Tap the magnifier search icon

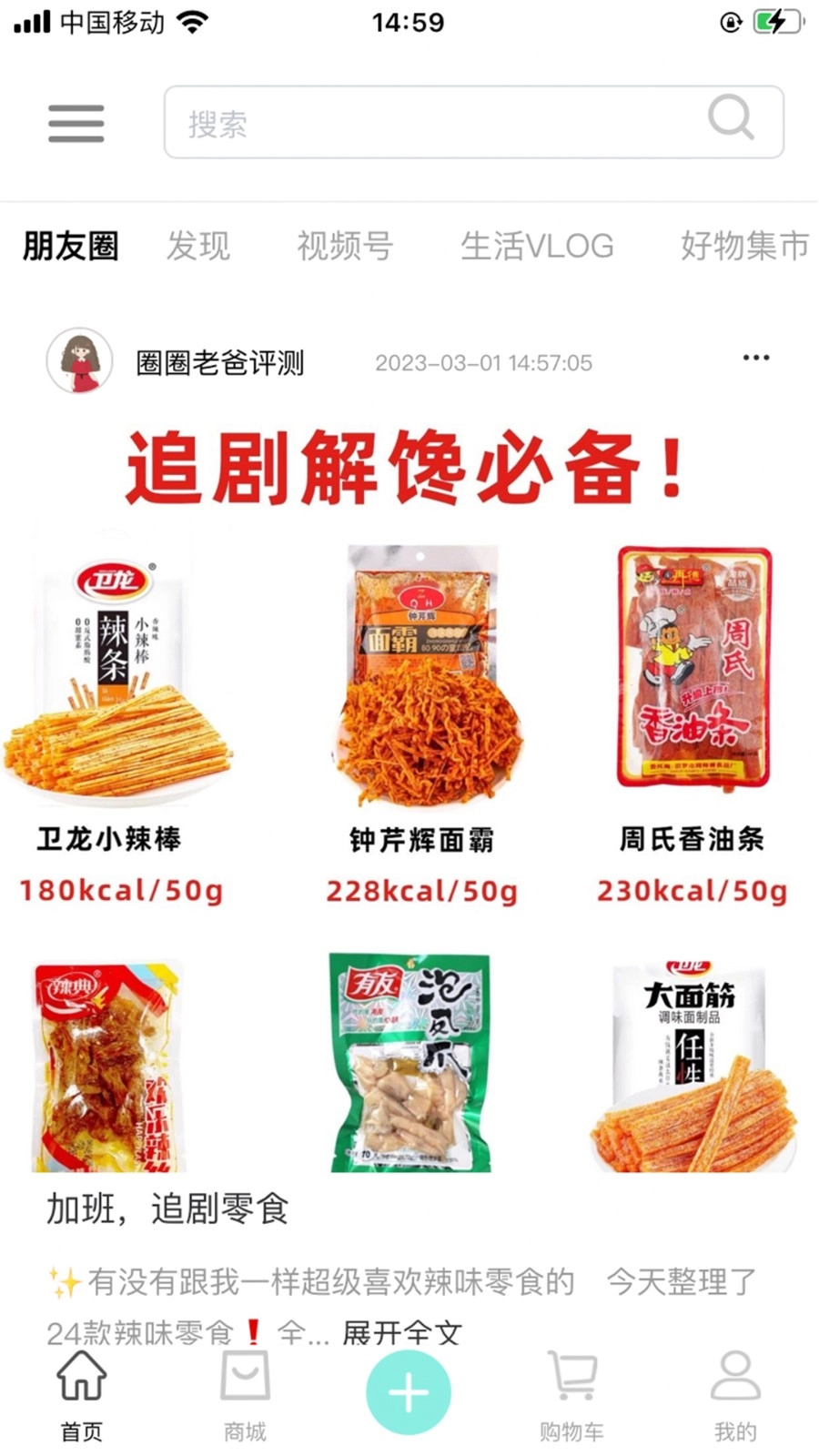click(x=731, y=118)
